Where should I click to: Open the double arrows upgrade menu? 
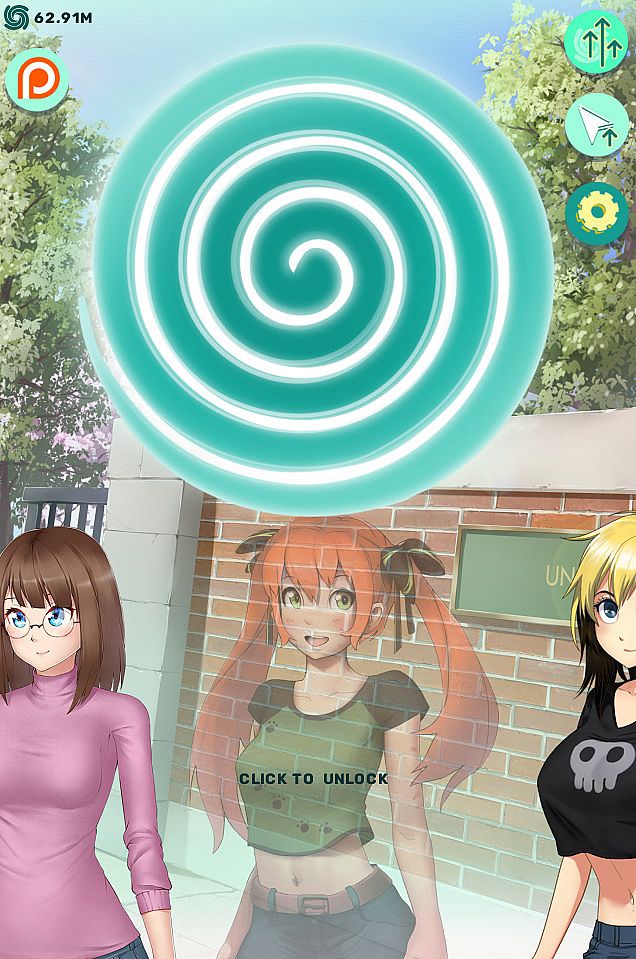click(596, 43)
